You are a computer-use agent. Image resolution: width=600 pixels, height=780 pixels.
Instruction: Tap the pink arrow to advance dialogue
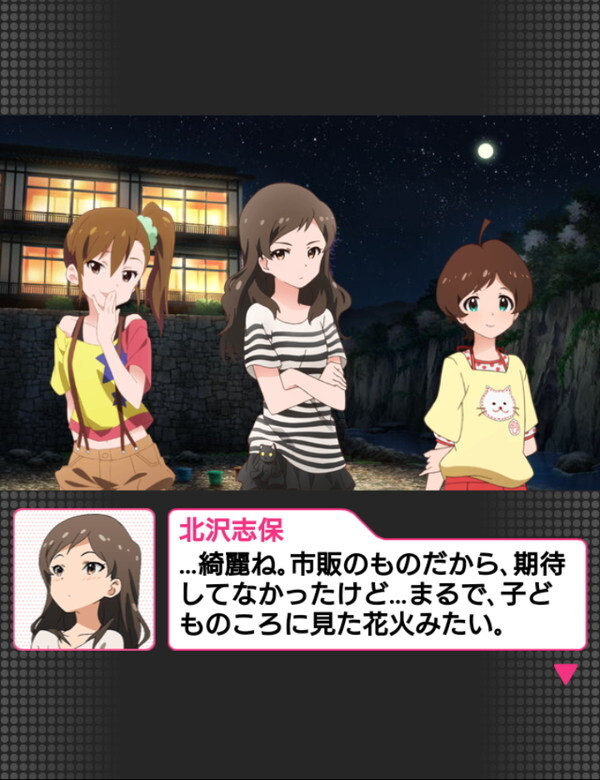(566, 673)
